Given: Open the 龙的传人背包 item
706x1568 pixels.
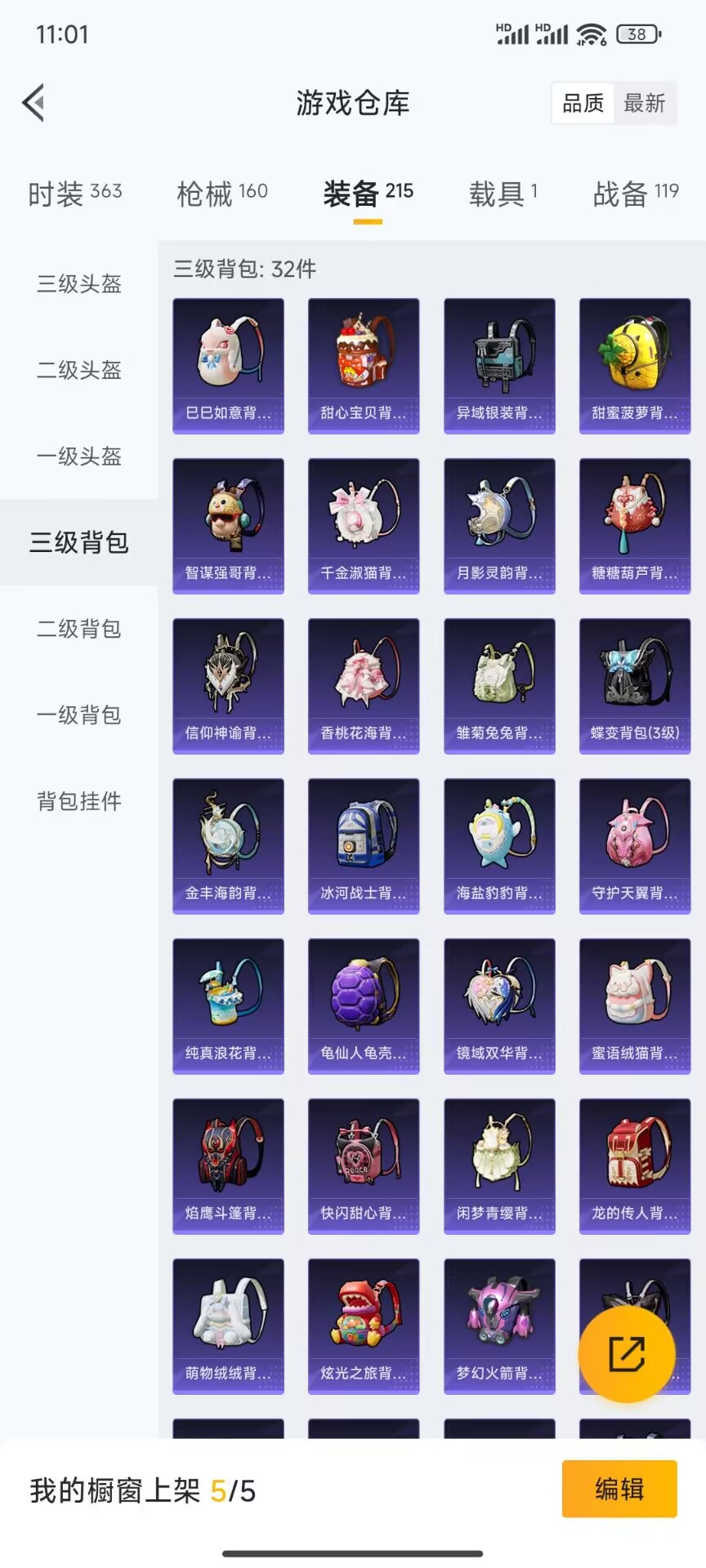Looking at the screenshot, I should coord(635,1165).
